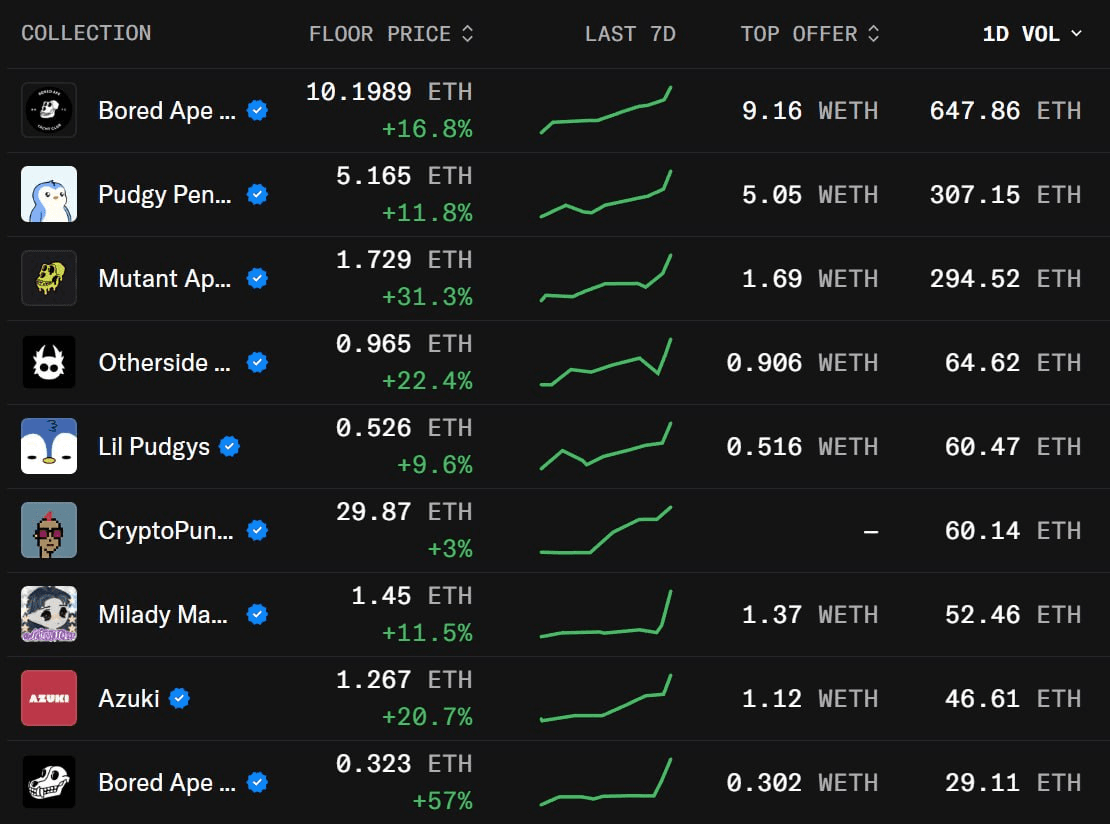
Task: Open the Azuki collection row
Action: [x=129, y=699]
